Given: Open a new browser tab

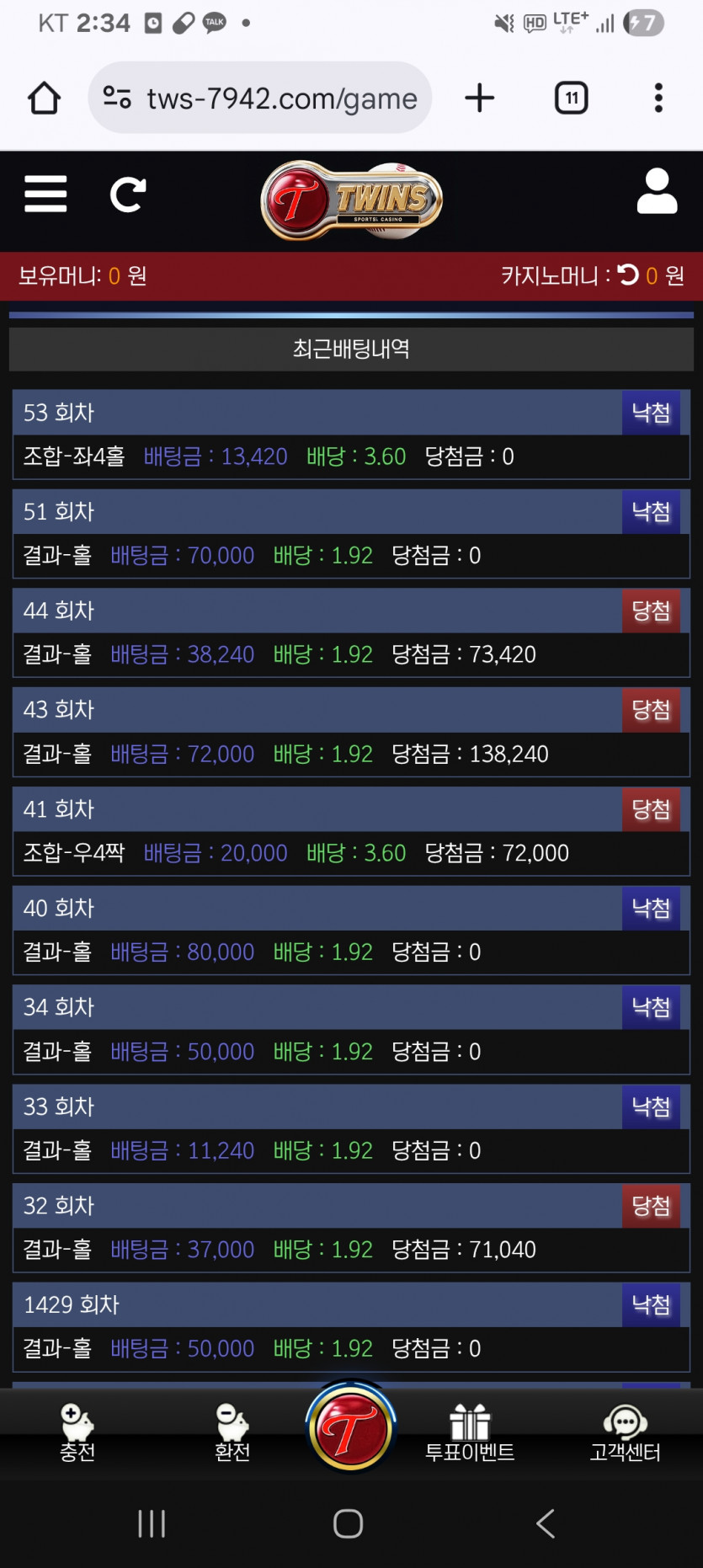Looking at the screenshot, I should (480, 98).
